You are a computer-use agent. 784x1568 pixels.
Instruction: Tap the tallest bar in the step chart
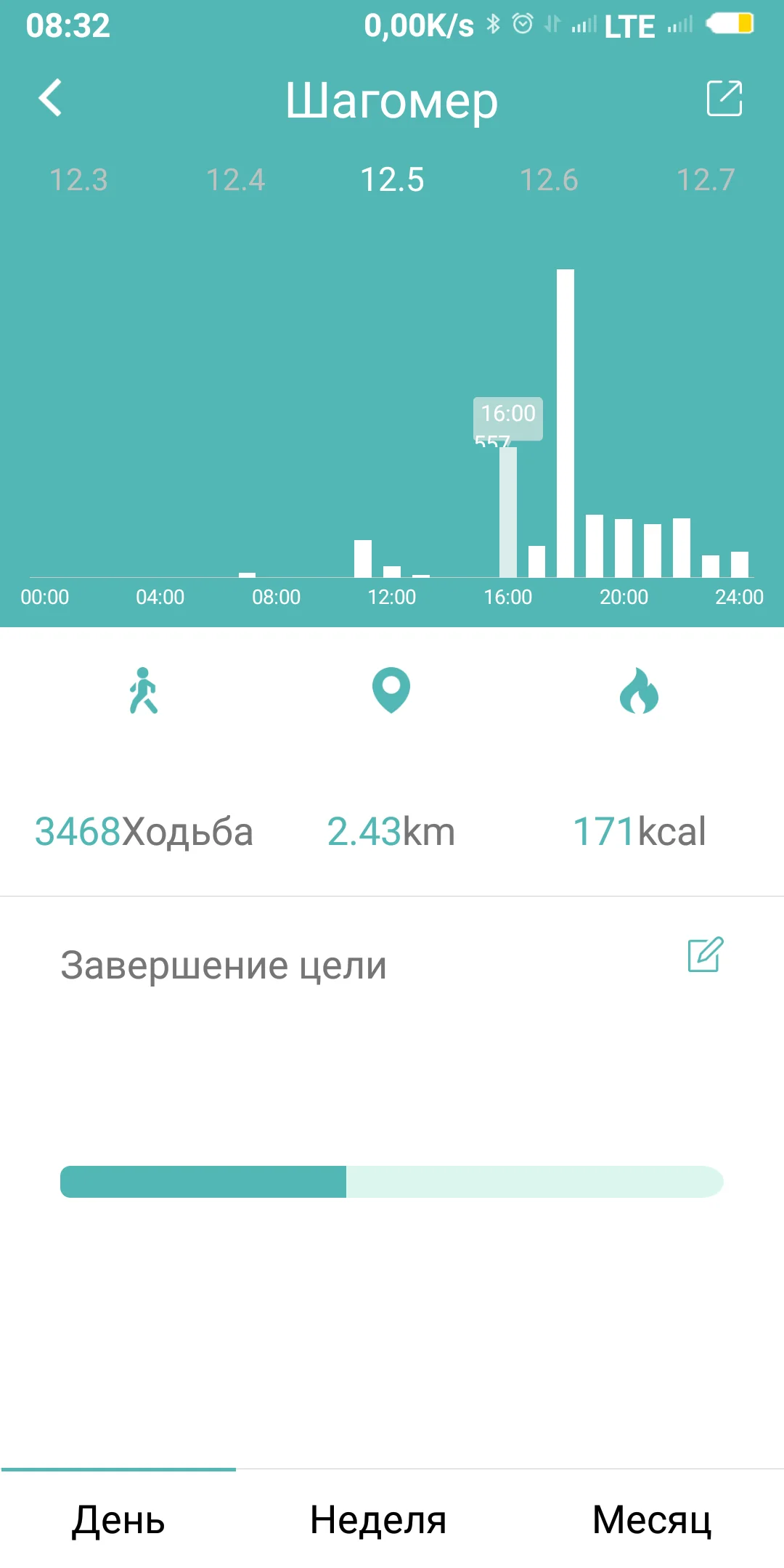click(565, 423)
